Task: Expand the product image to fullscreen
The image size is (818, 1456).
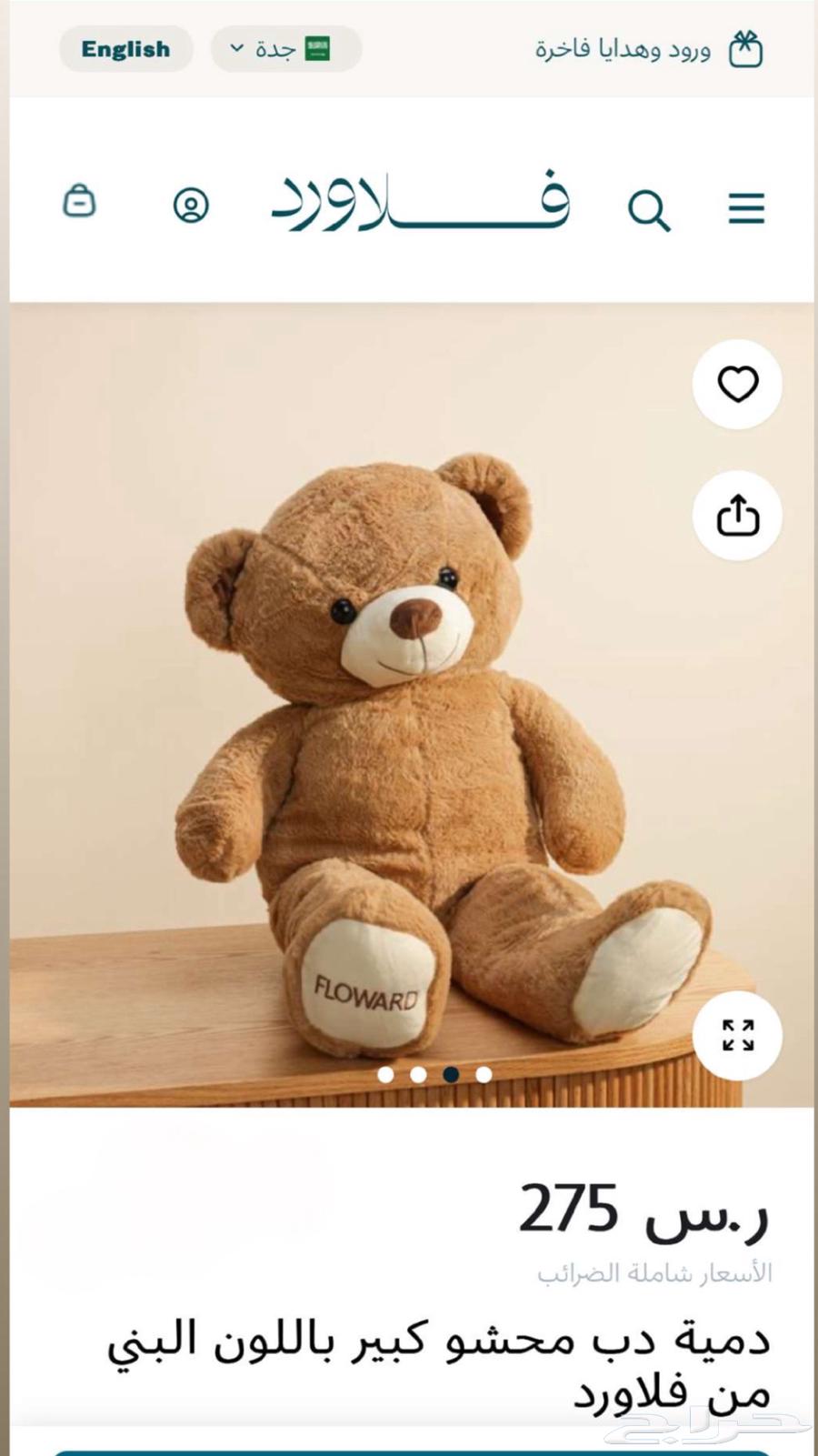Action: click(x=737, y=1035)
